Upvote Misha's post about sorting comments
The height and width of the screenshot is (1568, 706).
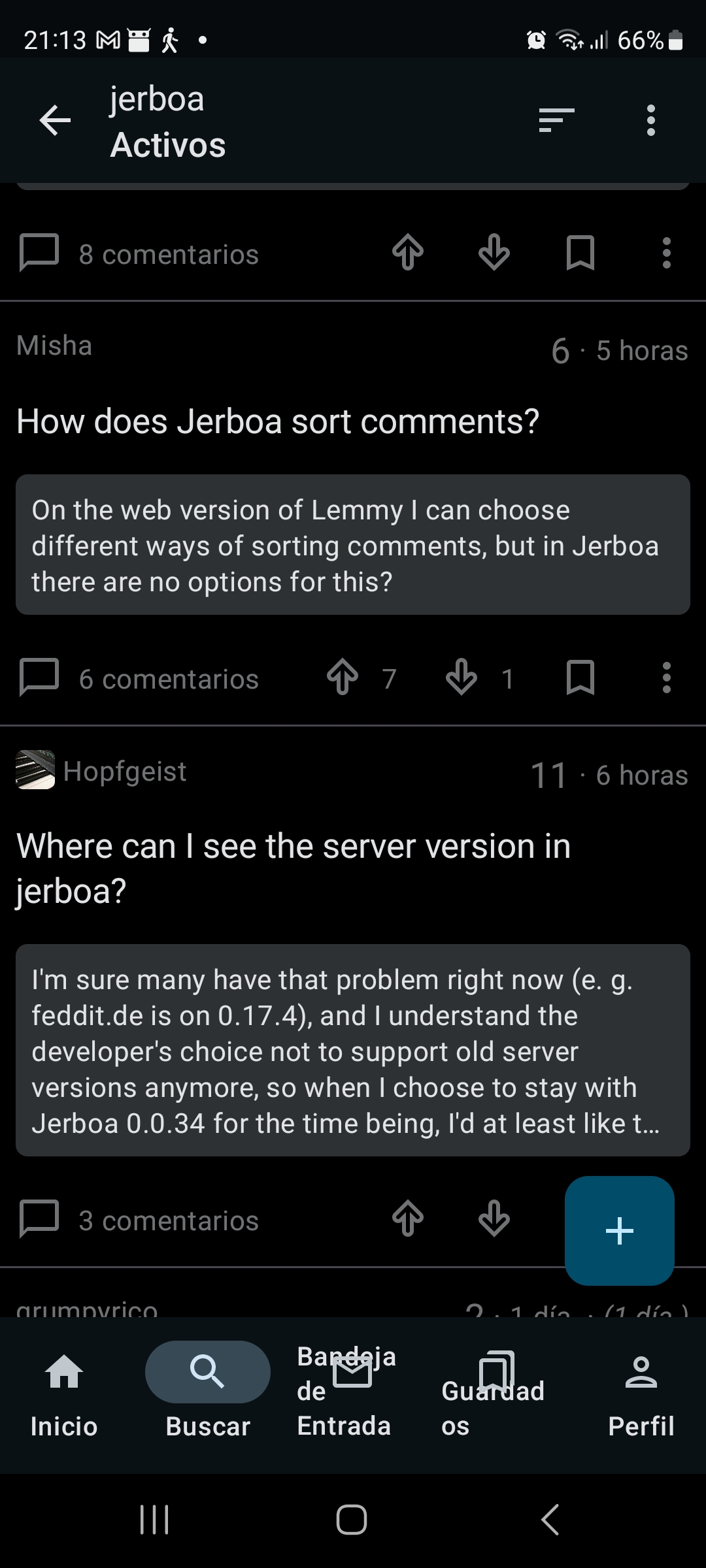tap(343, 678)
